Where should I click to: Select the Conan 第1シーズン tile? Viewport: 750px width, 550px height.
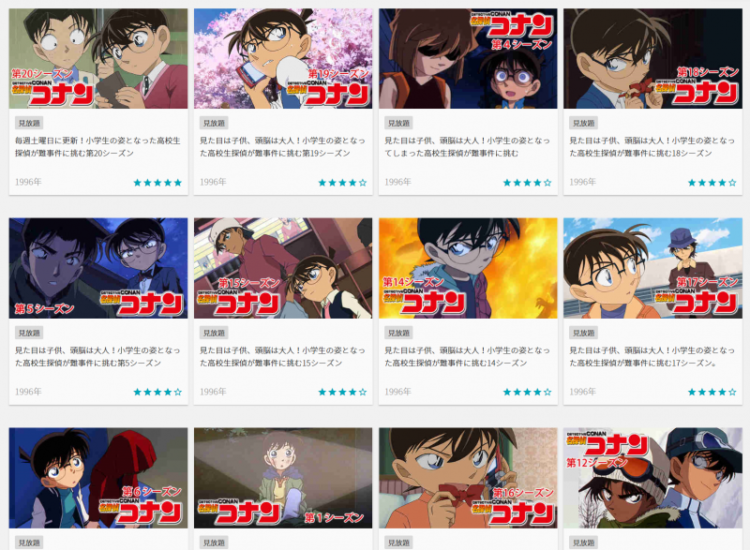[283, 478]
